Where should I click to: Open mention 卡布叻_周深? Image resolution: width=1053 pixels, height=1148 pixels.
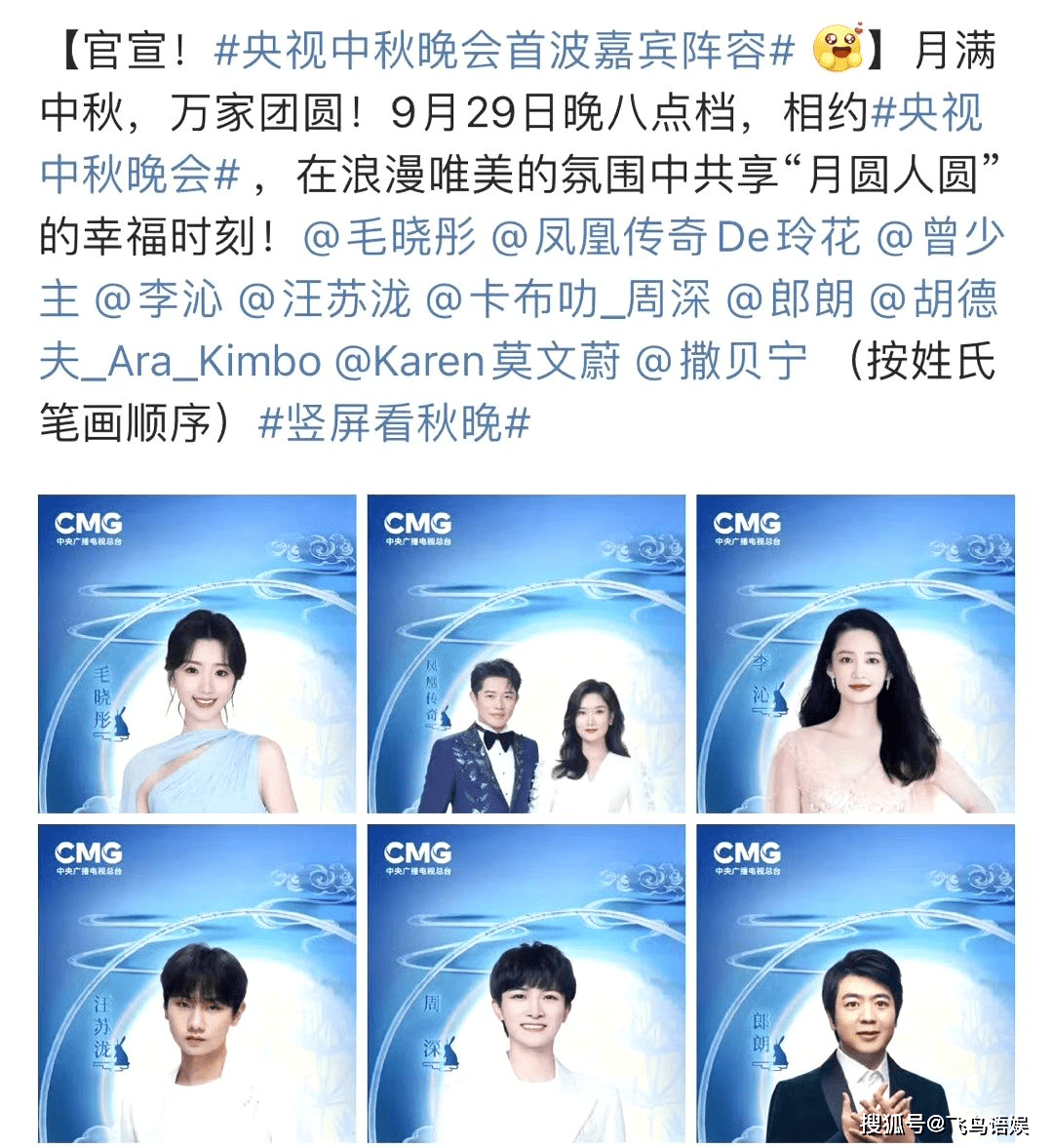click(568, 299)
